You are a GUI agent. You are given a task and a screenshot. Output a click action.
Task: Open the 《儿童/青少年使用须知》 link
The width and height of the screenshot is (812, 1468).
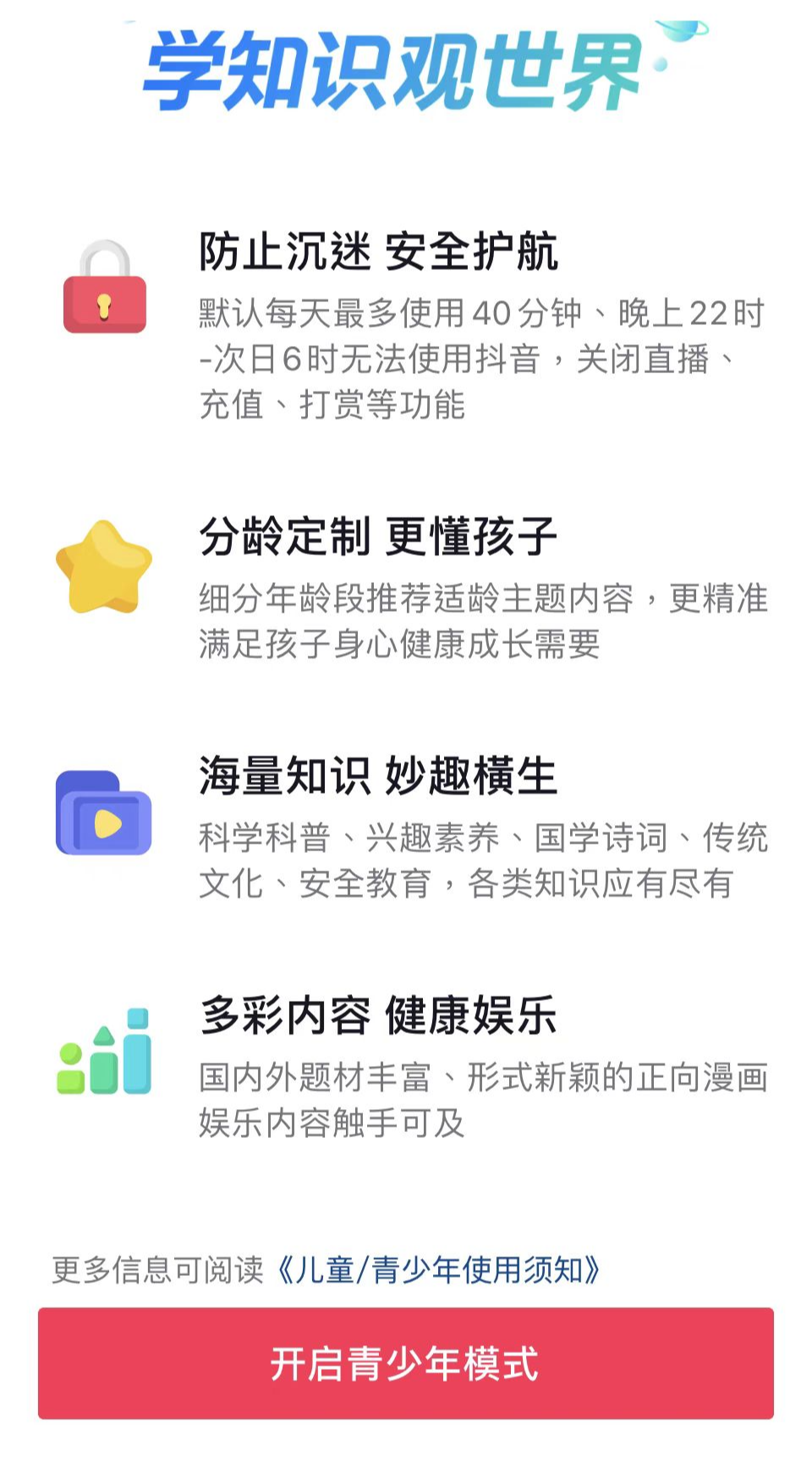click(439, 1270)
